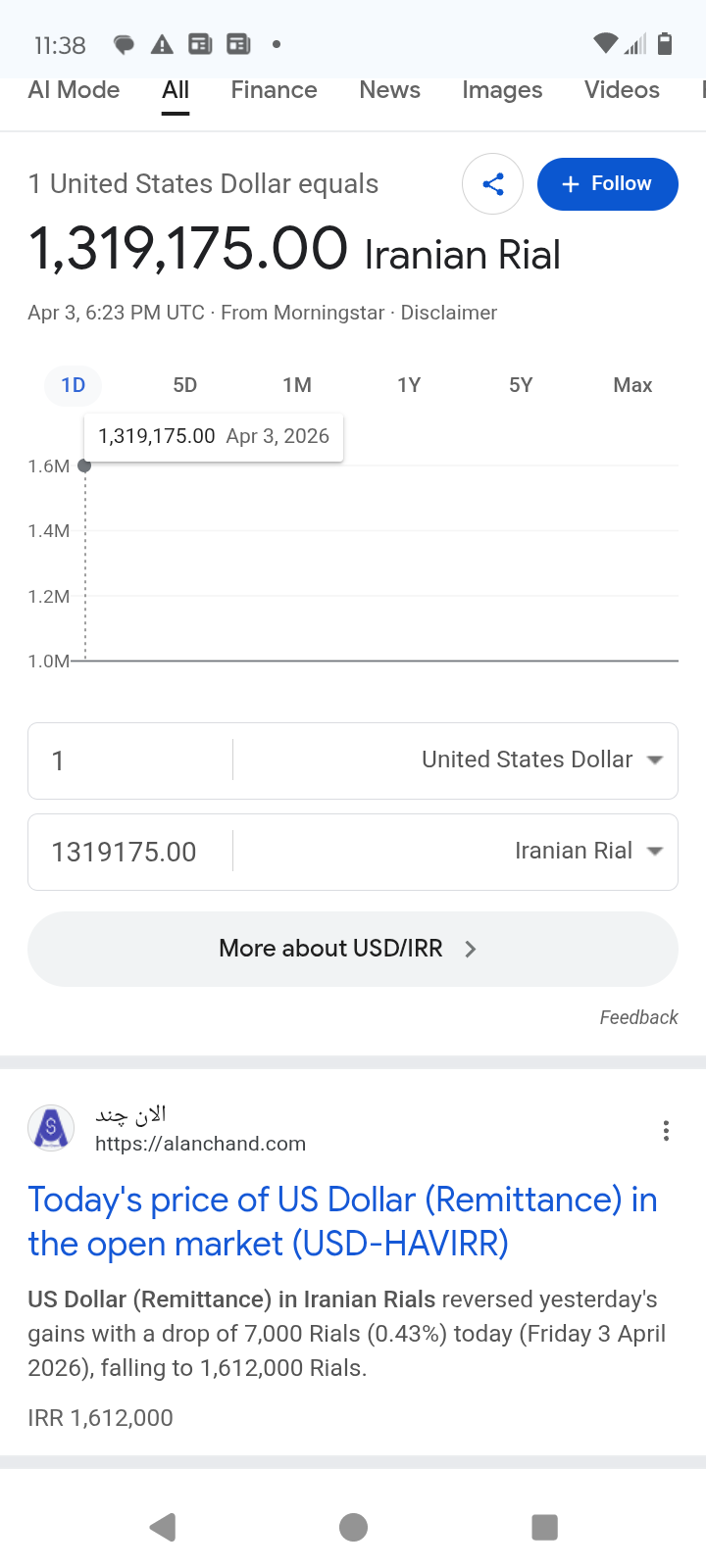Tap the chart data point marker
The height and width of the screenshot is (1568, 706).
click(x=85, y=466)
